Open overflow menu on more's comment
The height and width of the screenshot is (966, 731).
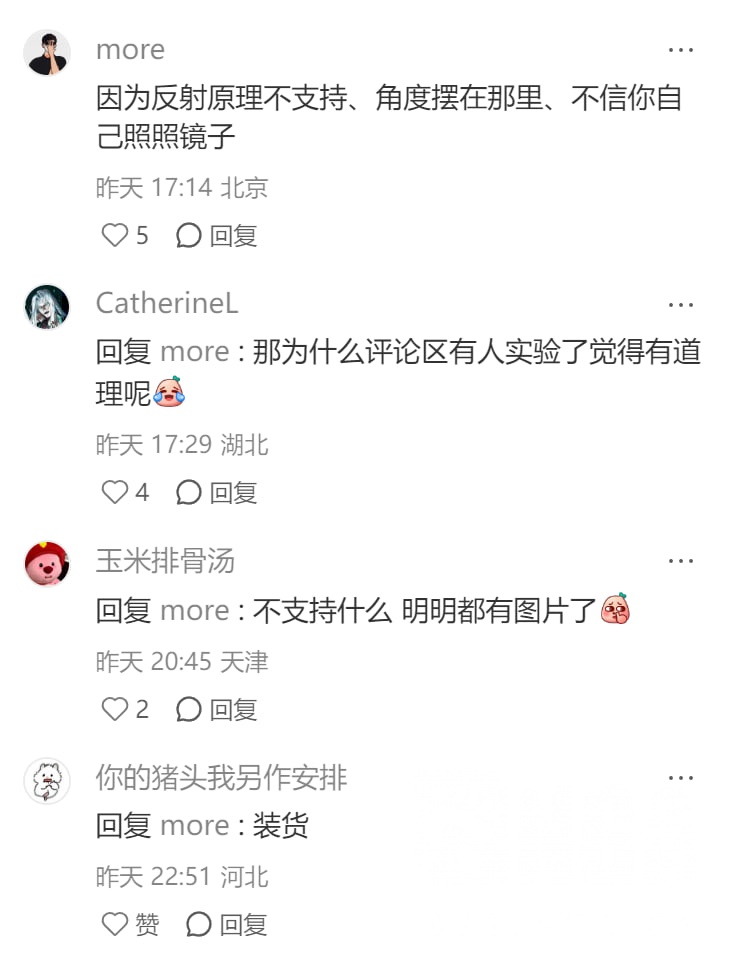click(681, 50)
